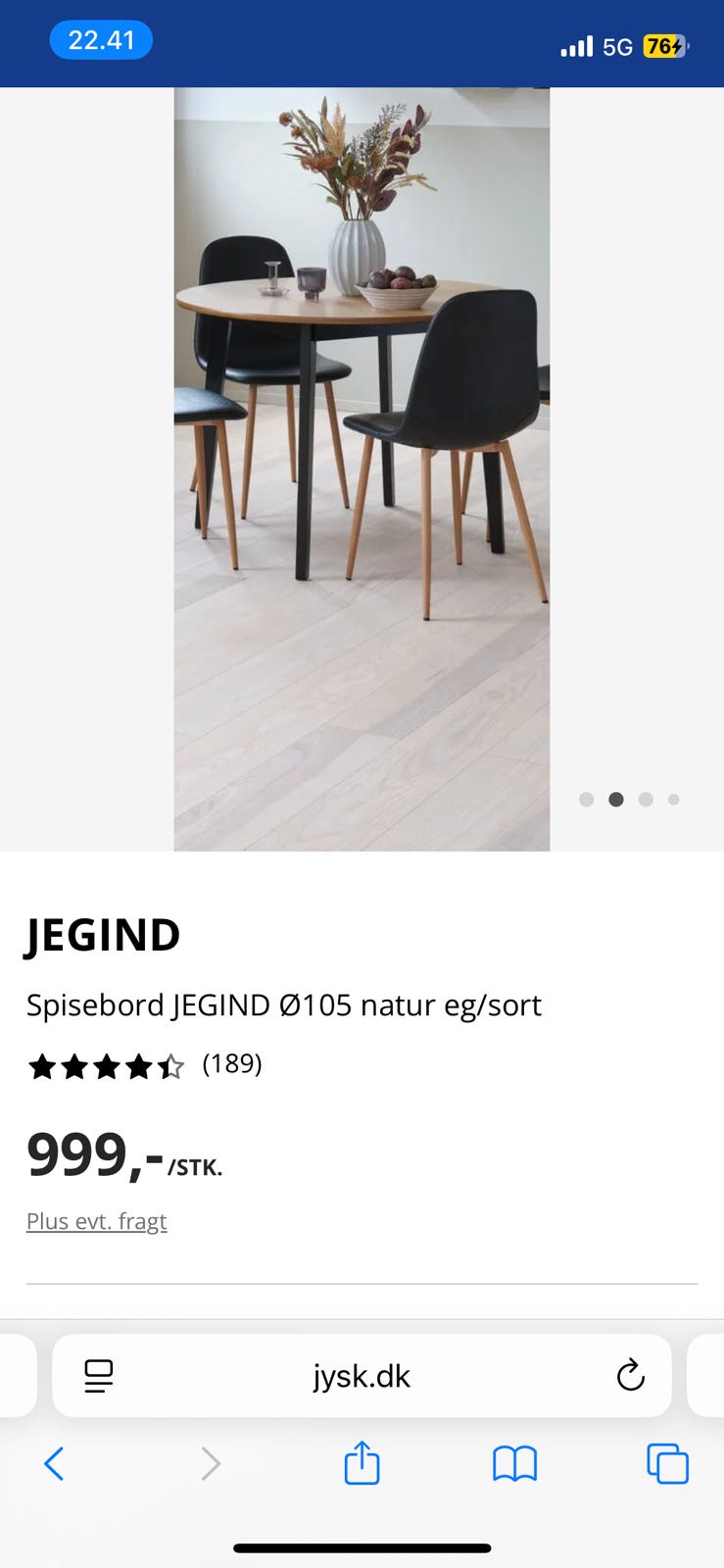The width and height of the screenshot is (724, 1568).
Task: Tap the forward navigation chevron
Action: tap(210, 1463)
